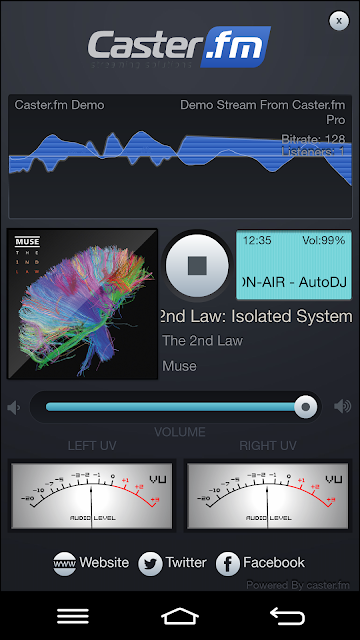Open the Twitter link
Viewport: 360px width, 640px height.
click(172, 563)
